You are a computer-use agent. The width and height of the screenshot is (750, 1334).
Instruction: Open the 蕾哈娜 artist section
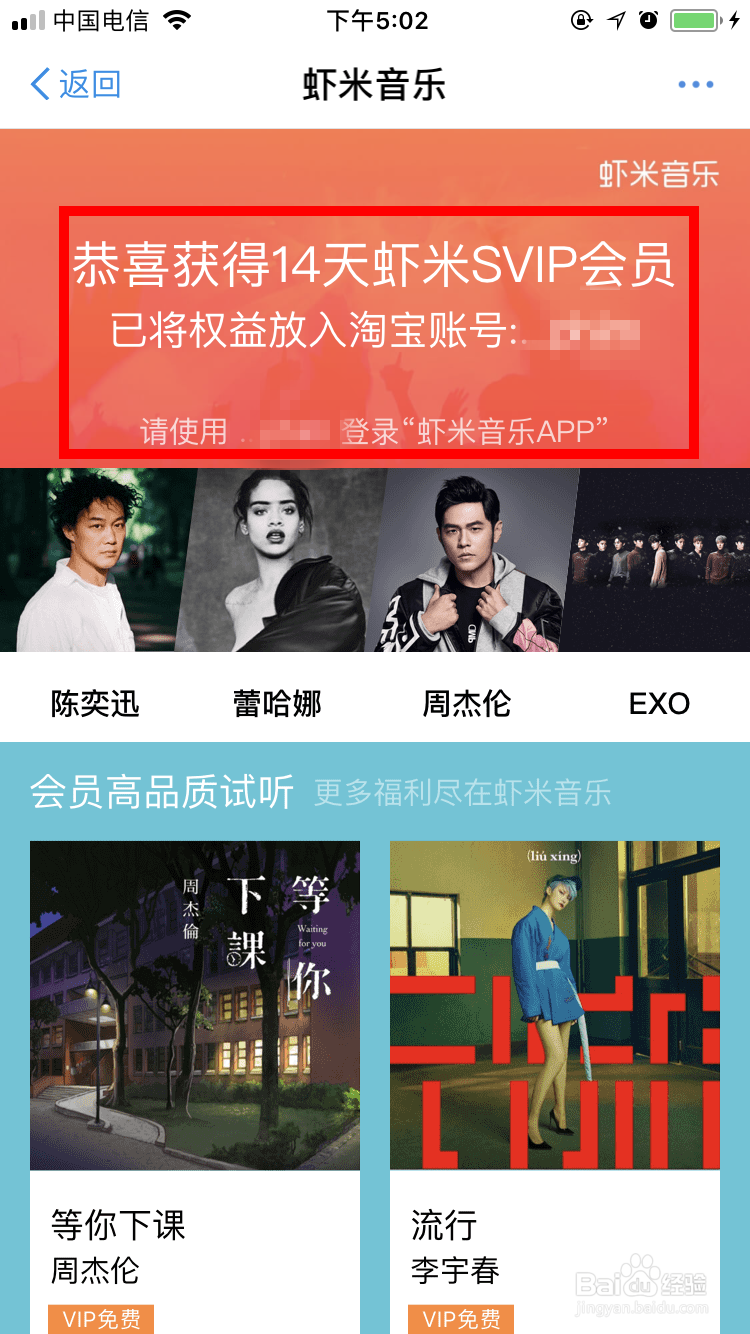(277, 704)
